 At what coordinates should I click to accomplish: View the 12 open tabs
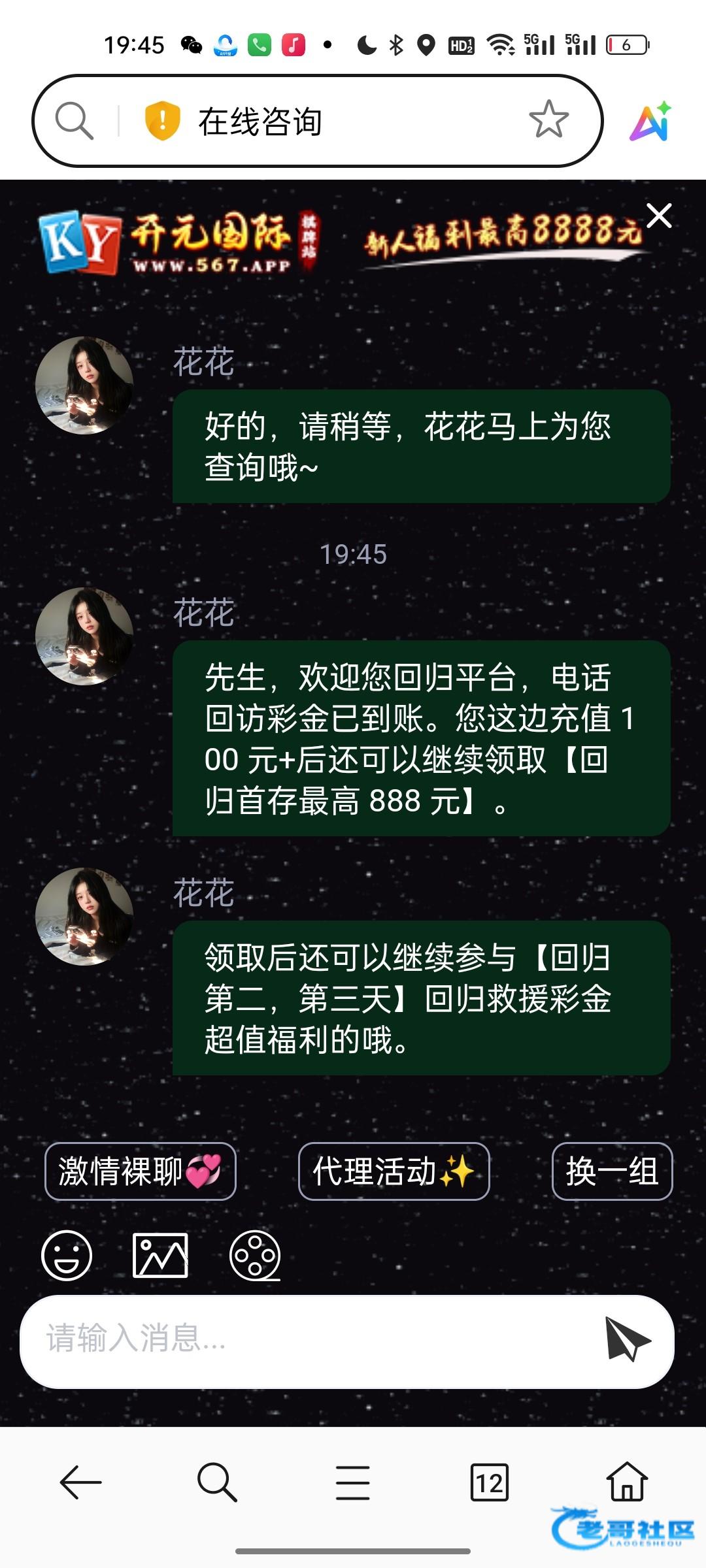[x=489, y=1482]
